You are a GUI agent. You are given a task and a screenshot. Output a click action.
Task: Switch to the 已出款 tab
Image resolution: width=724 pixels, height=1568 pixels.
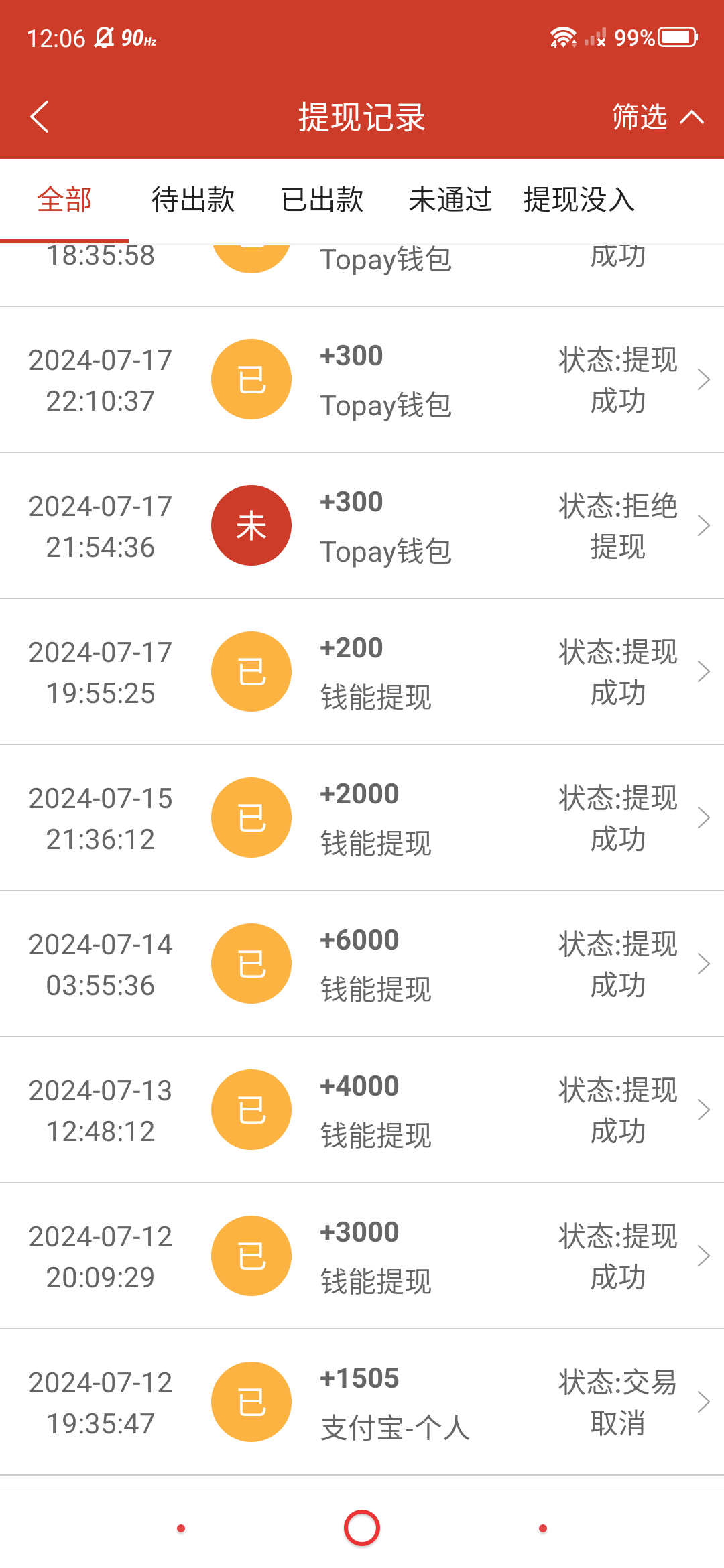tap(322, 200)
